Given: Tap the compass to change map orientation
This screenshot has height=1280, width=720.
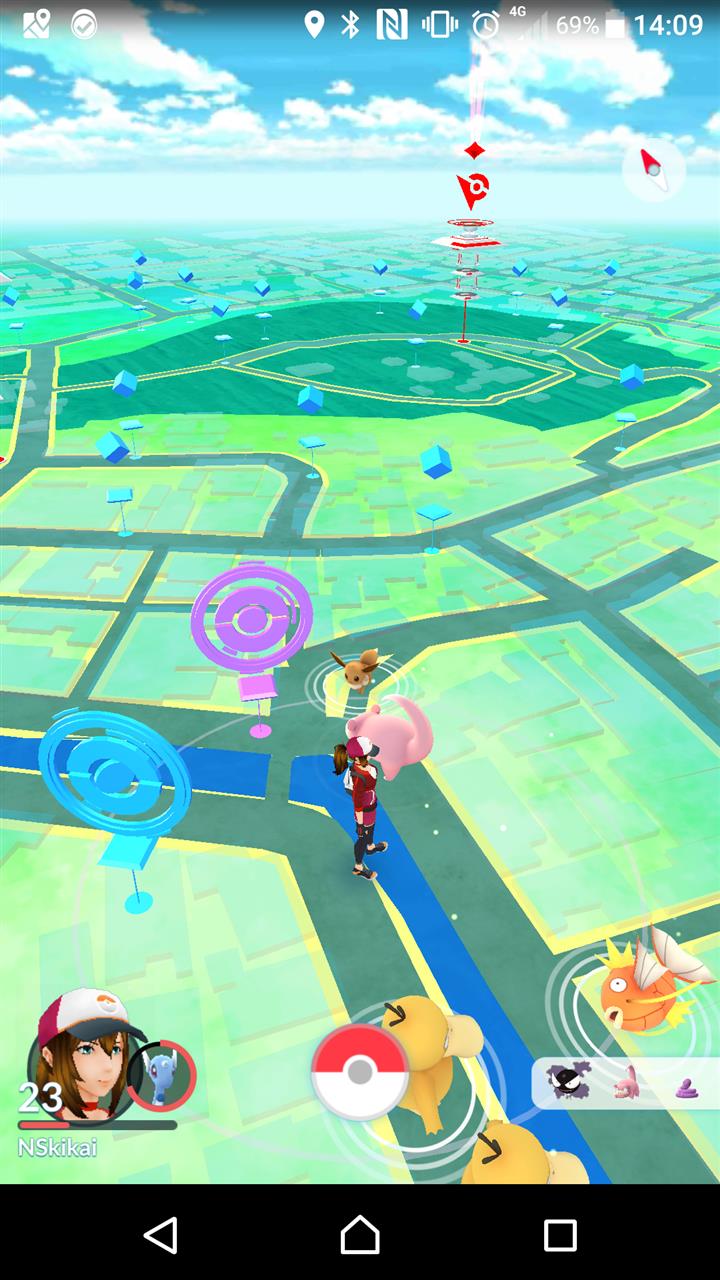Looking at the screenshot, I should 654,170.
